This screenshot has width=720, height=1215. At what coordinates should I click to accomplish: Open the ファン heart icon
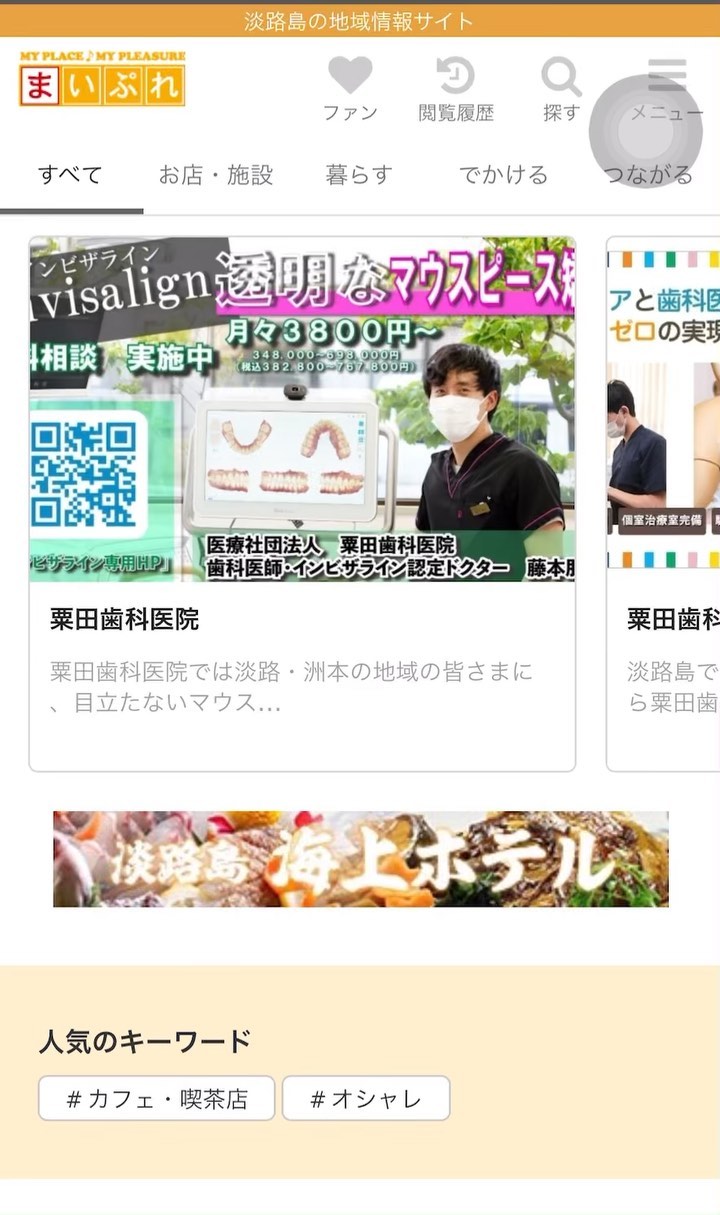pos(350,88)
